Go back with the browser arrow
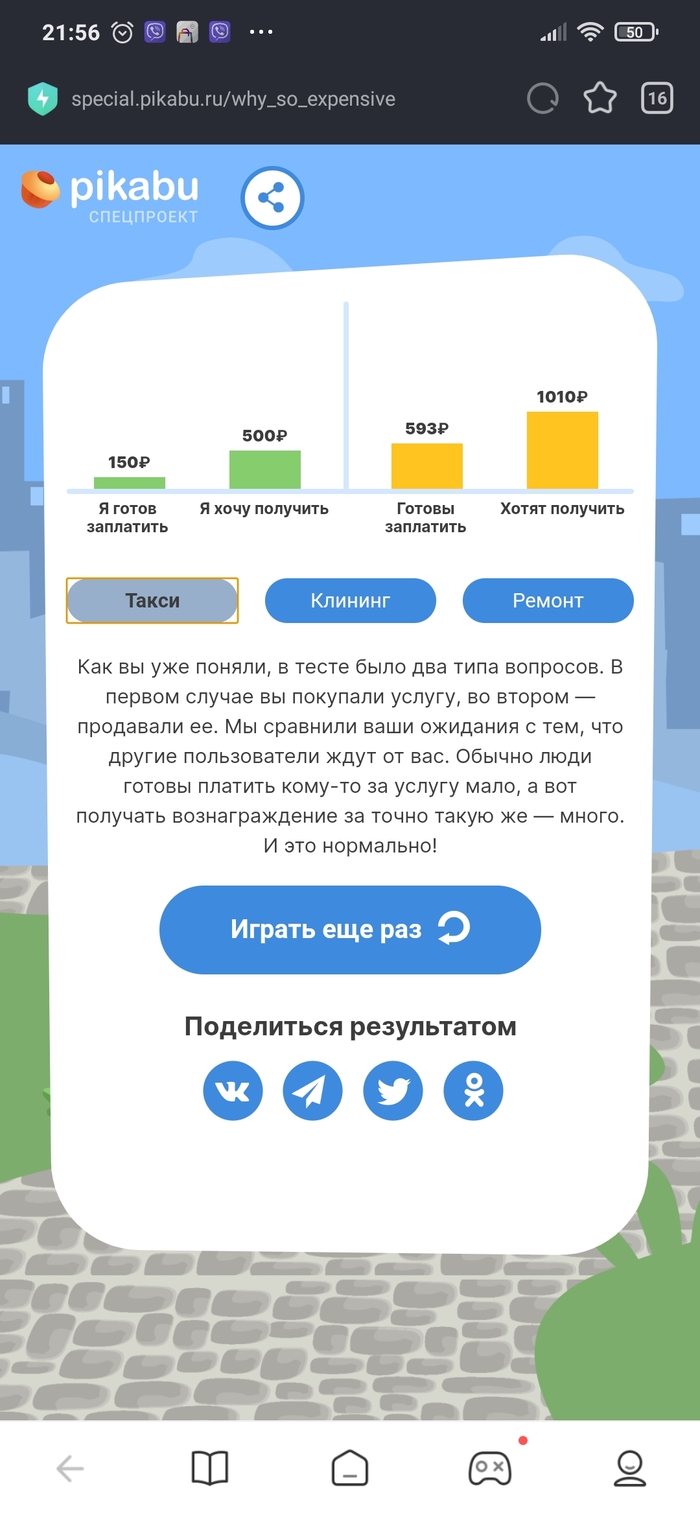Screen dimensions: 700x1517 (70, 1468)
